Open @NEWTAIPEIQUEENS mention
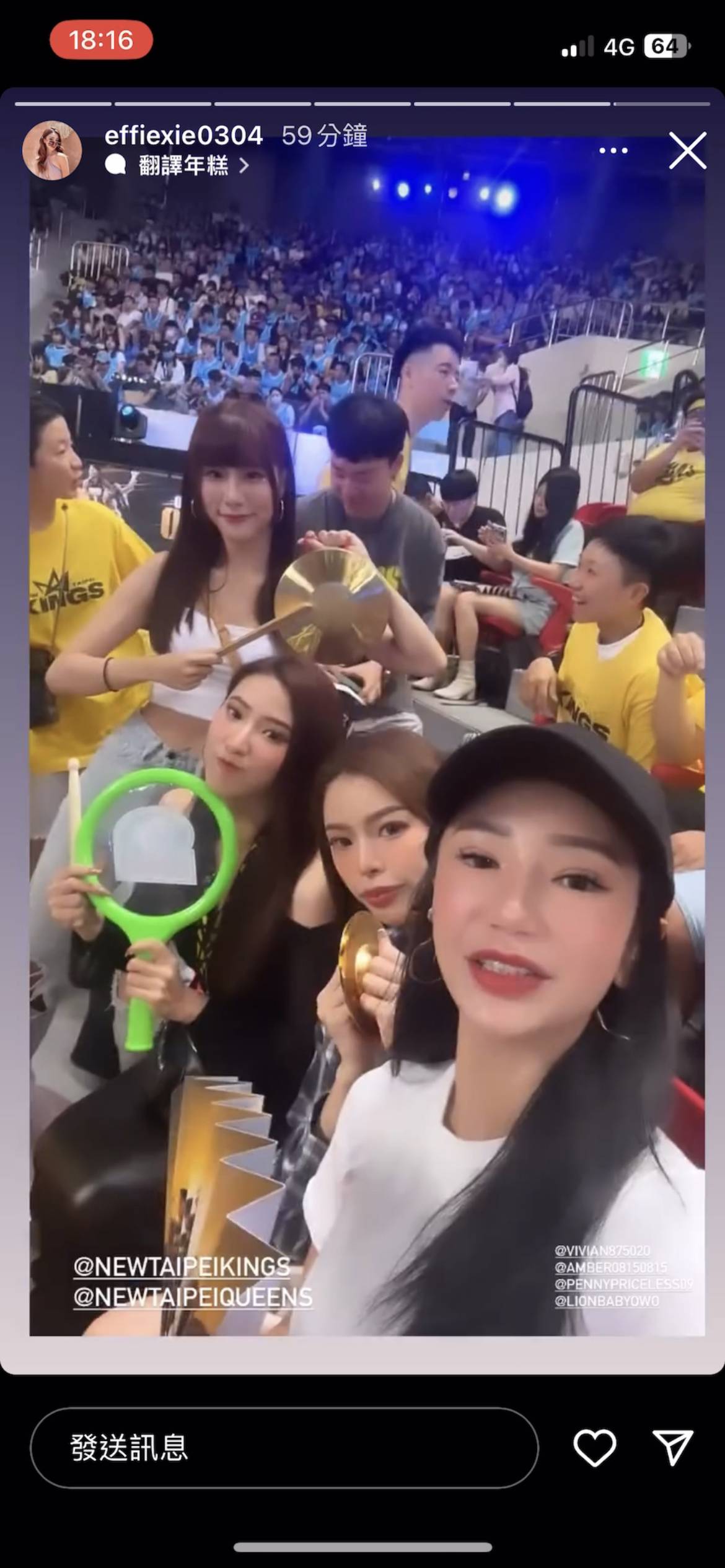This screenshot has height=1568, width=725. [193, 1297]
